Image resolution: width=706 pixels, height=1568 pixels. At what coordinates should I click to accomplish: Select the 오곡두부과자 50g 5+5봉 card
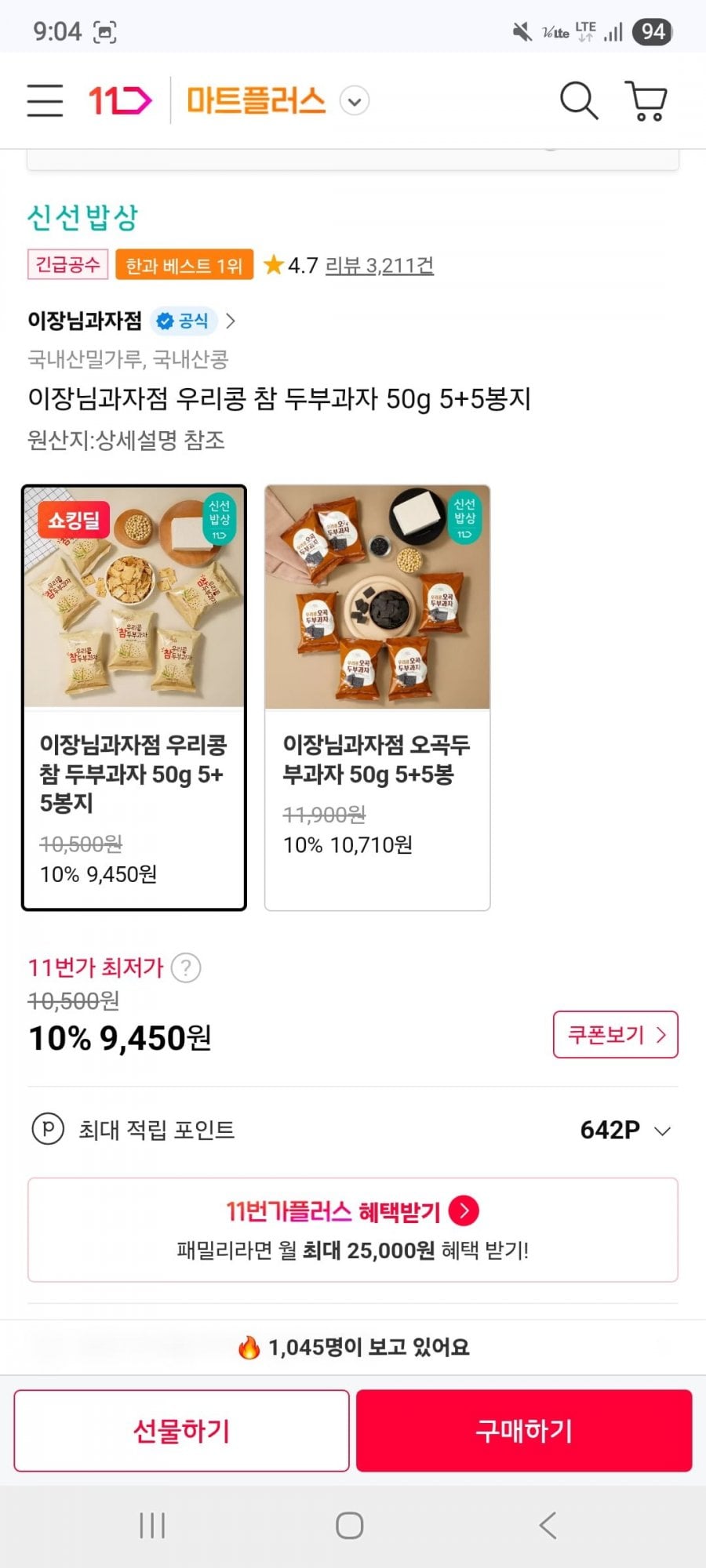point(377,698)
